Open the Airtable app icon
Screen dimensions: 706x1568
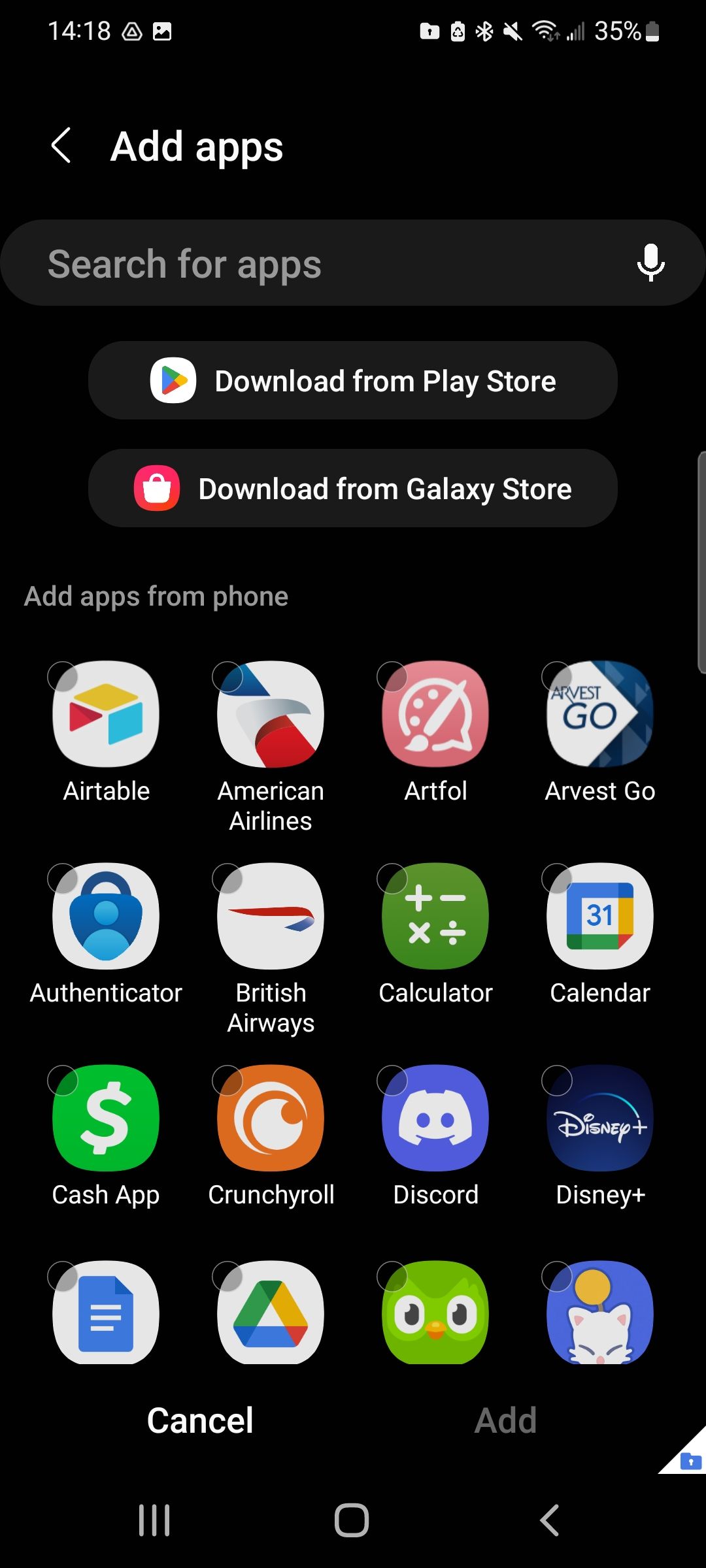click(105, 714)
